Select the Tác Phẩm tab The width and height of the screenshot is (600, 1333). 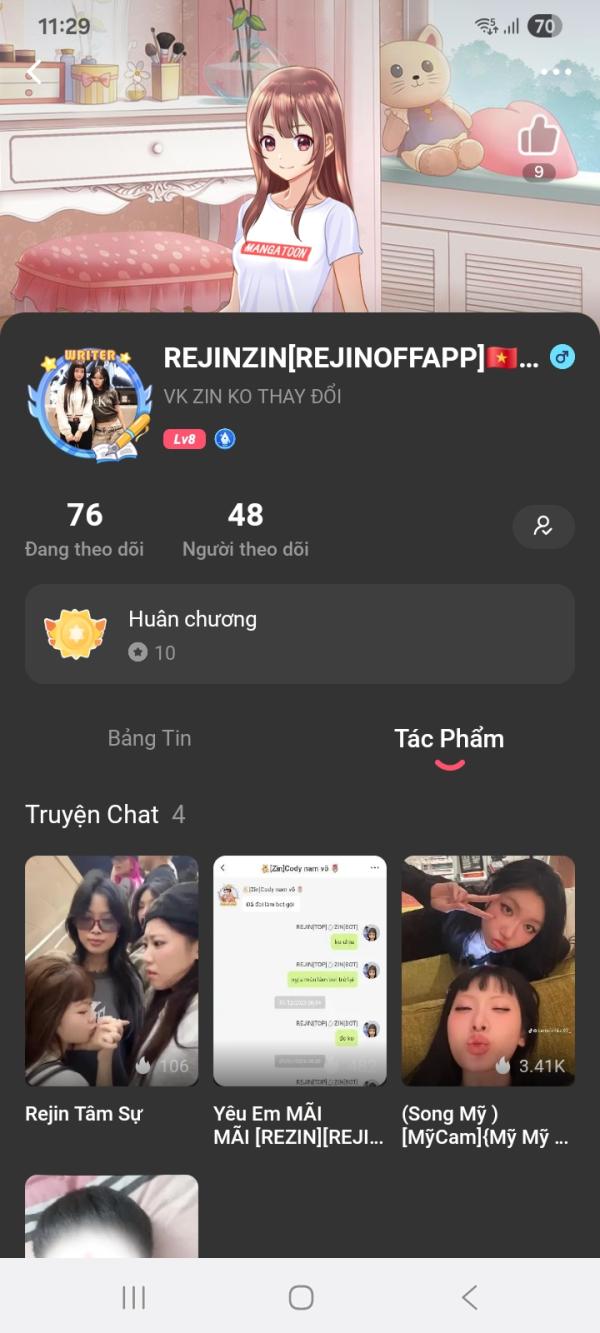(x=449, y=739)
